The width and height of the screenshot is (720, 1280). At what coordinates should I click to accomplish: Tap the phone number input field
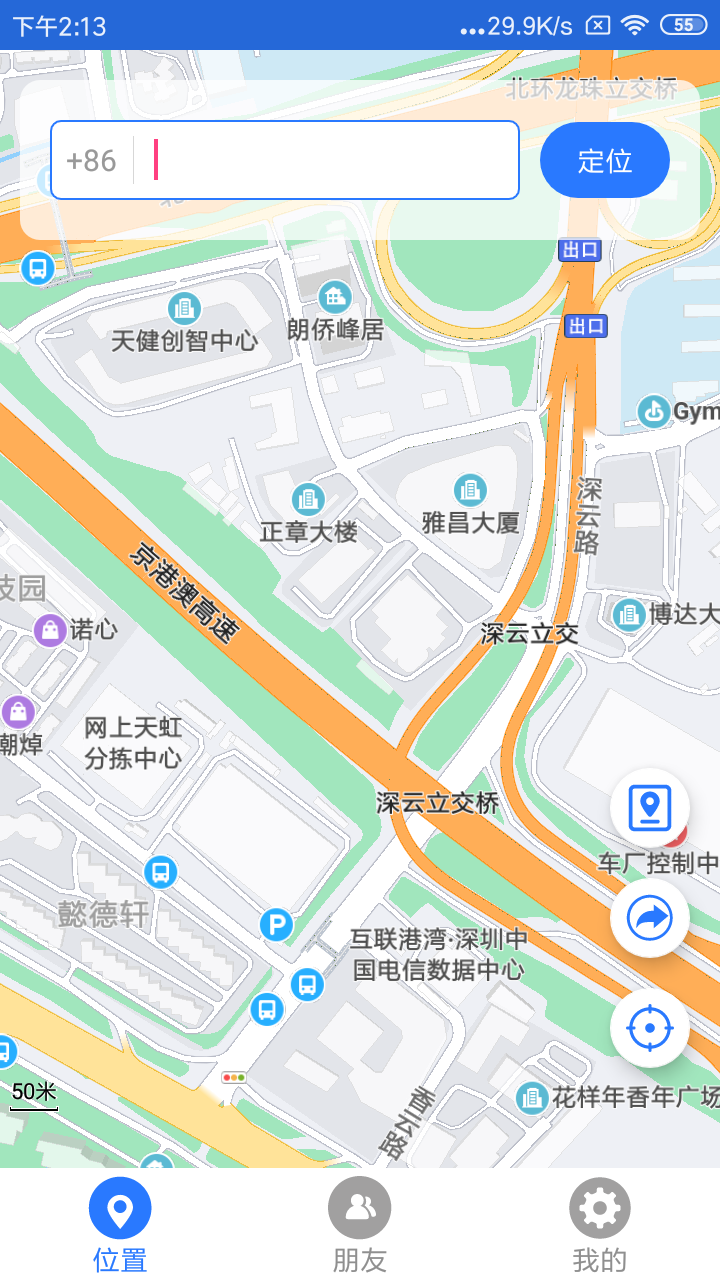point(300,159)
